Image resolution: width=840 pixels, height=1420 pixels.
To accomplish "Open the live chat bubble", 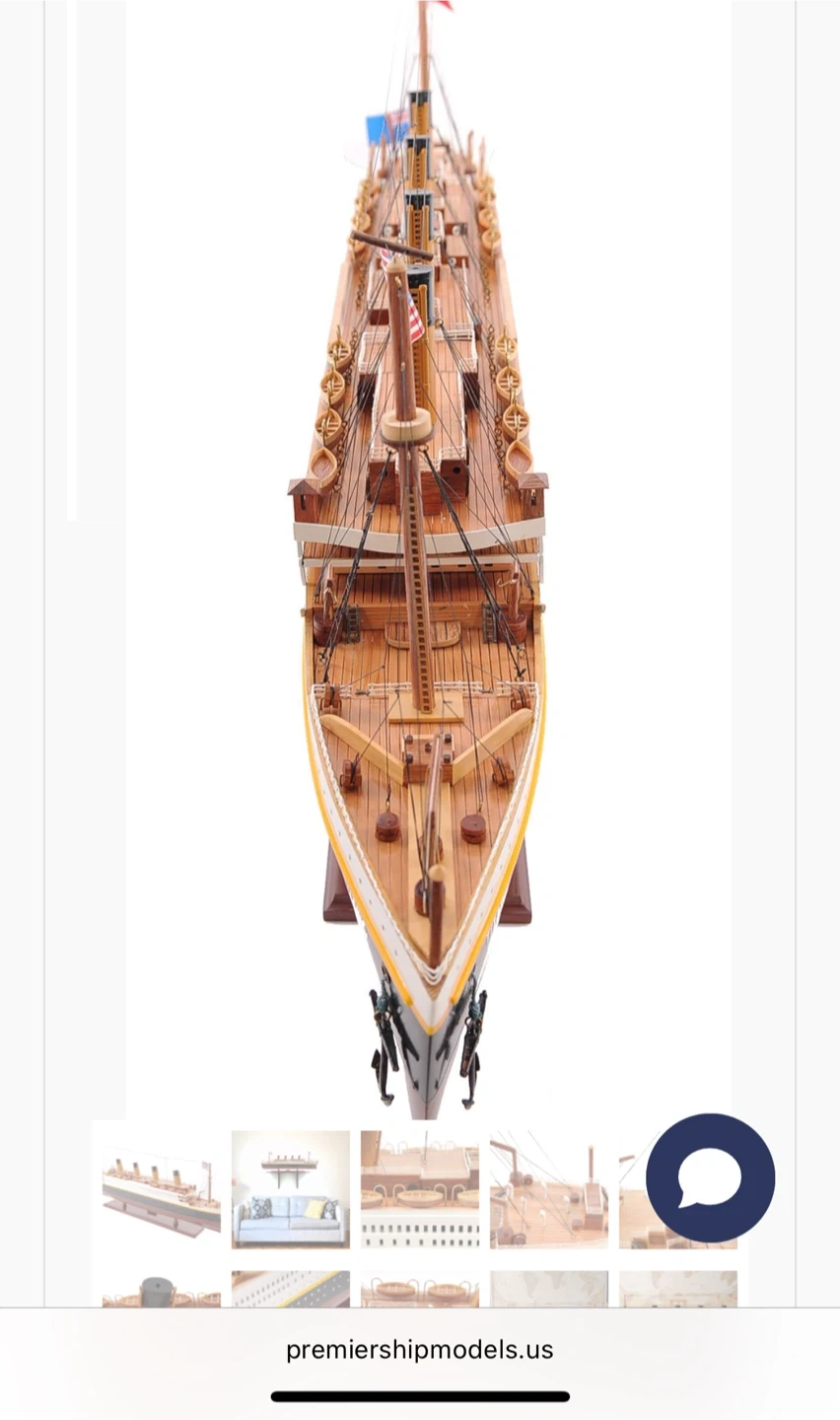I will coord(710,1177).
